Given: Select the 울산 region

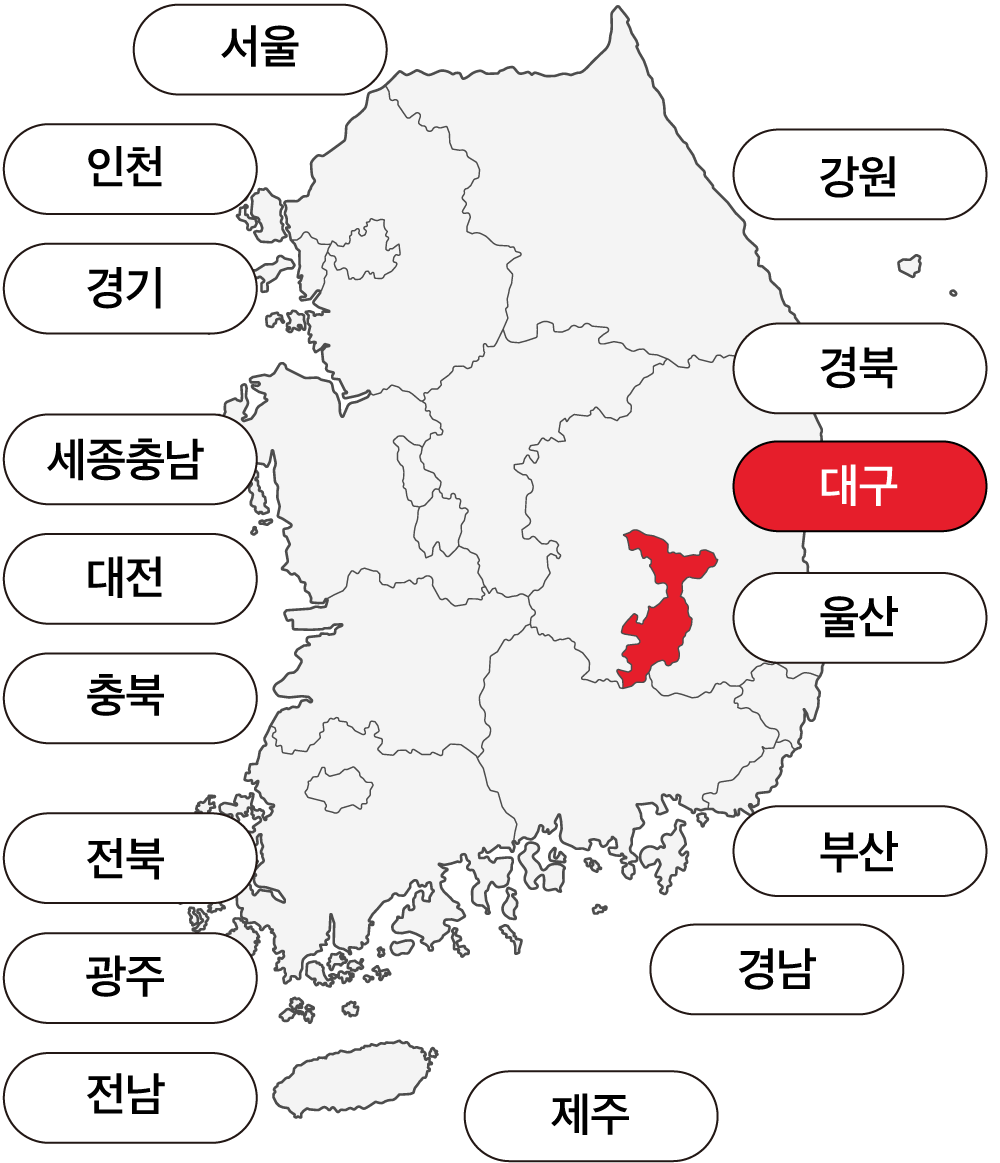Looking at the screenshot, I should point(860,617).
